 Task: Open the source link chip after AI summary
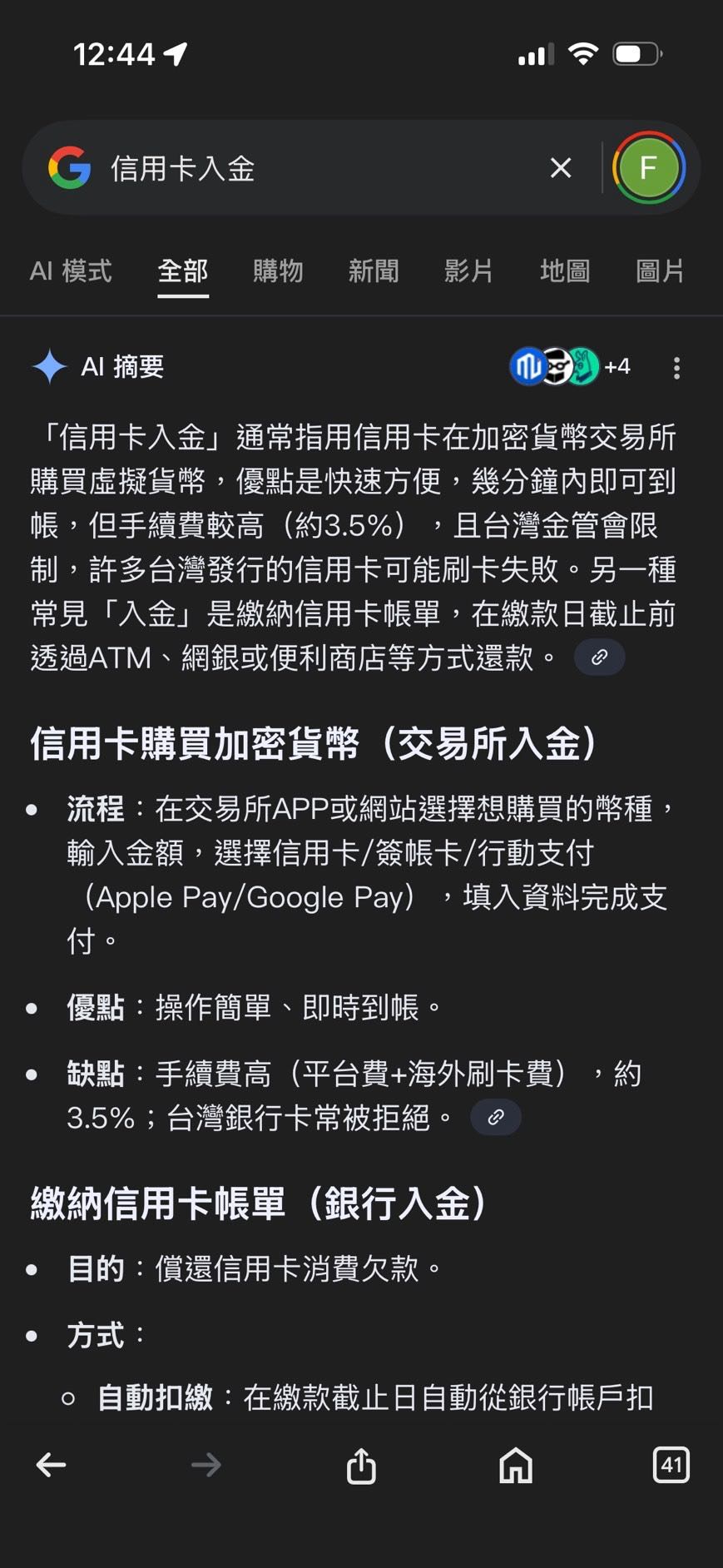click(599, 657)
